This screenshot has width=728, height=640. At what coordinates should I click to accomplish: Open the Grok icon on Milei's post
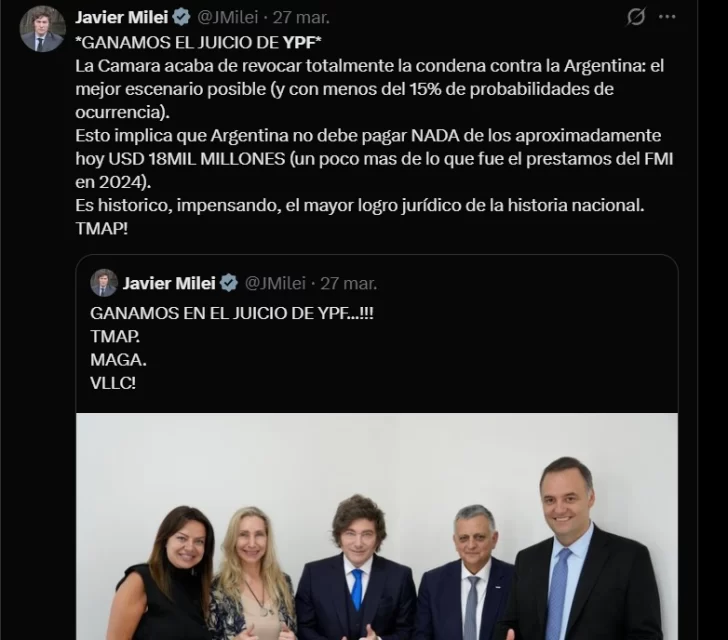click(x=636, y=17)
